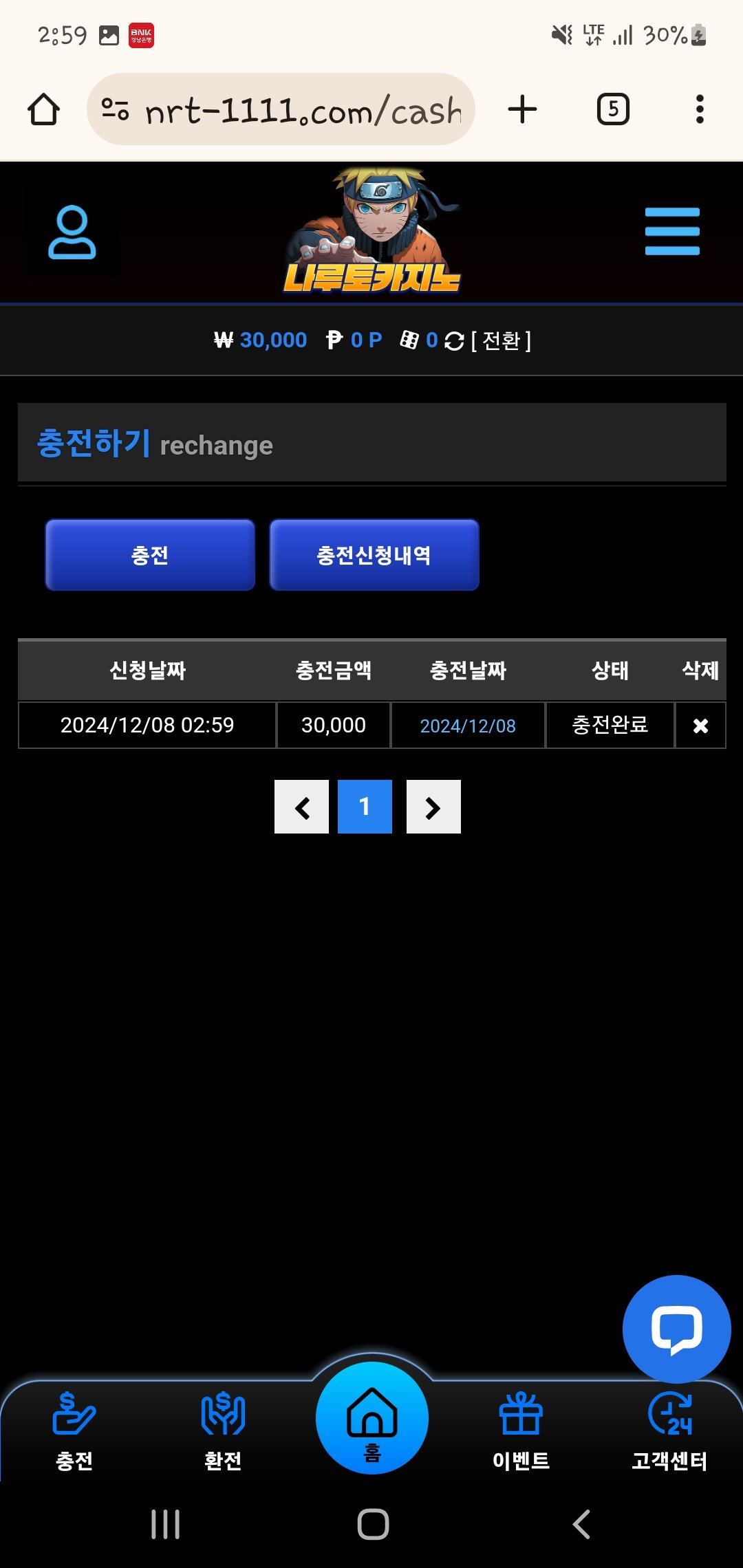Switch to the 충전 bottom tab
Image resolution: width=743 pixels, height=1568 pixels.
click(74, 1430)
